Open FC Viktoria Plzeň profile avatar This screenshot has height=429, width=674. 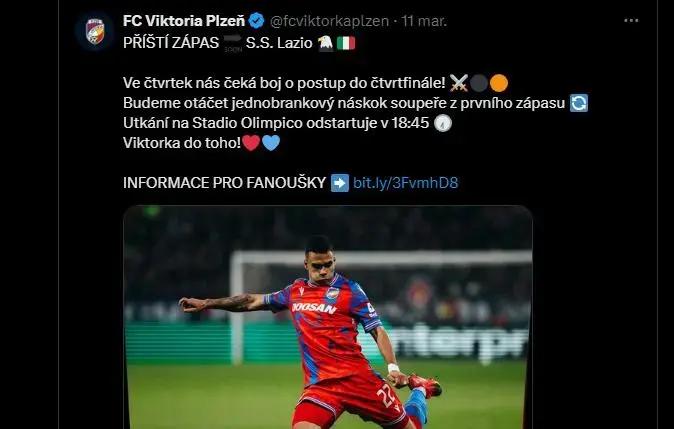click(95, 31)
